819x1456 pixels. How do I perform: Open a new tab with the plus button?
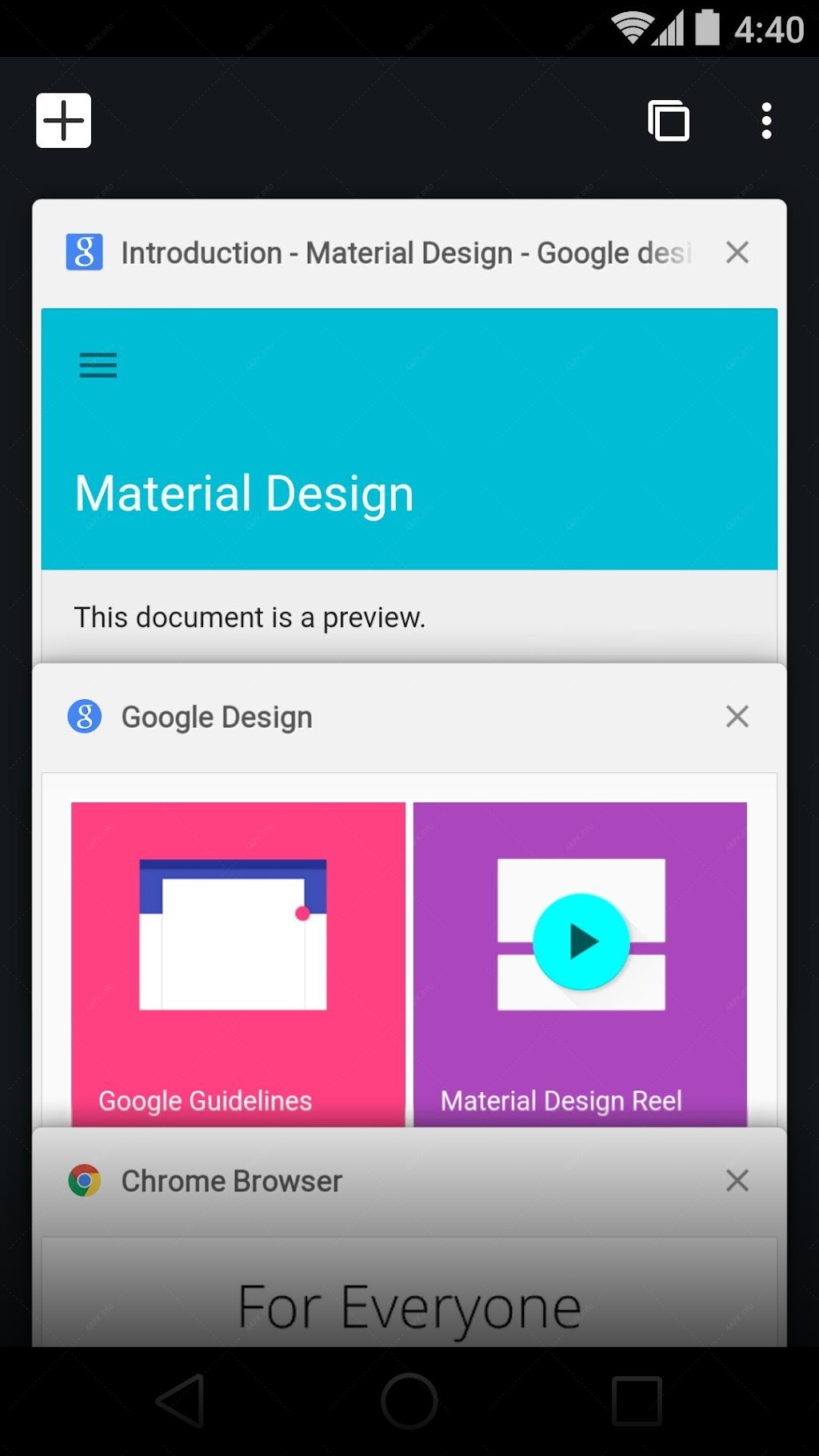point(63,121)
